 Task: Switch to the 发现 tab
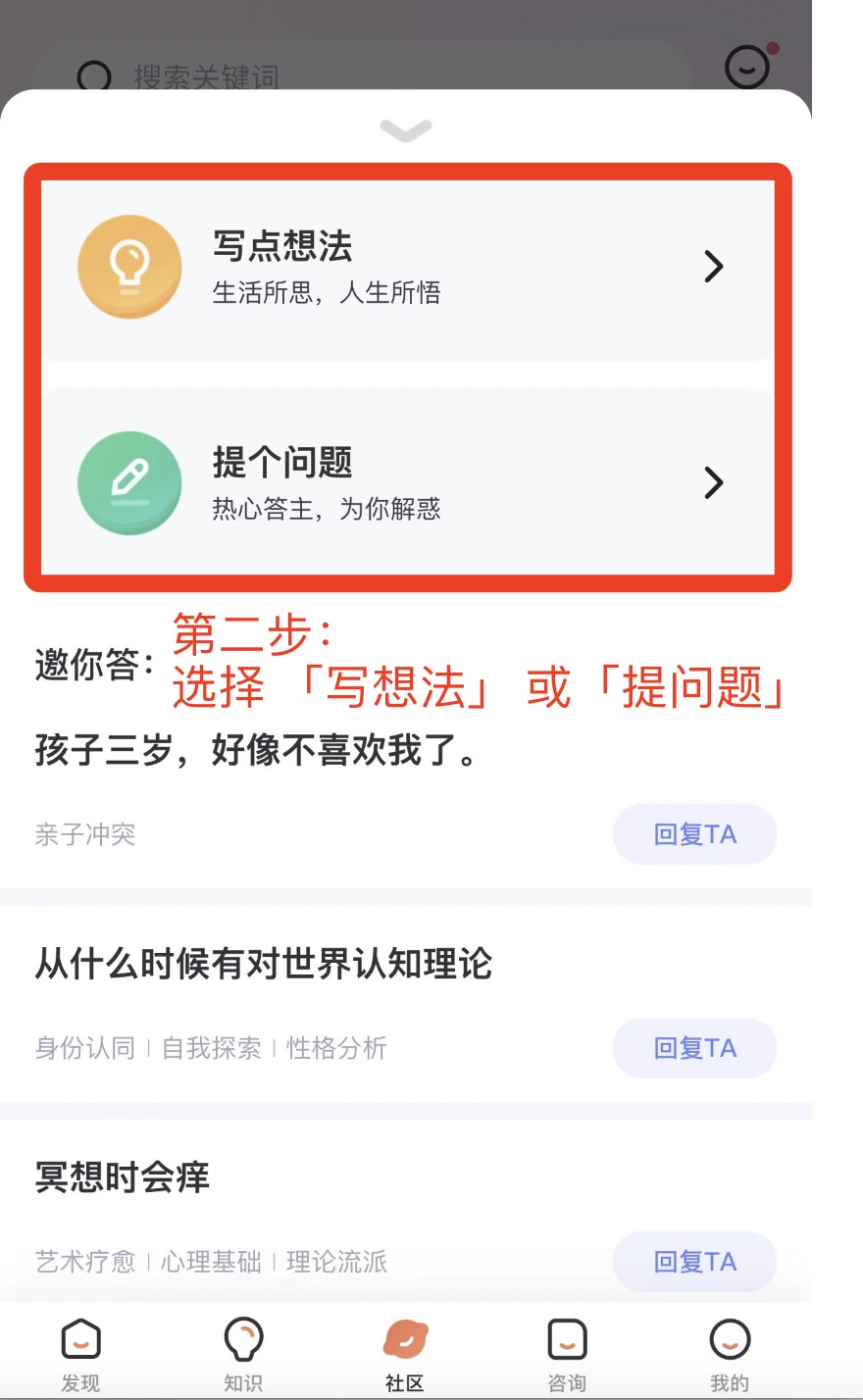(80, 1354)
